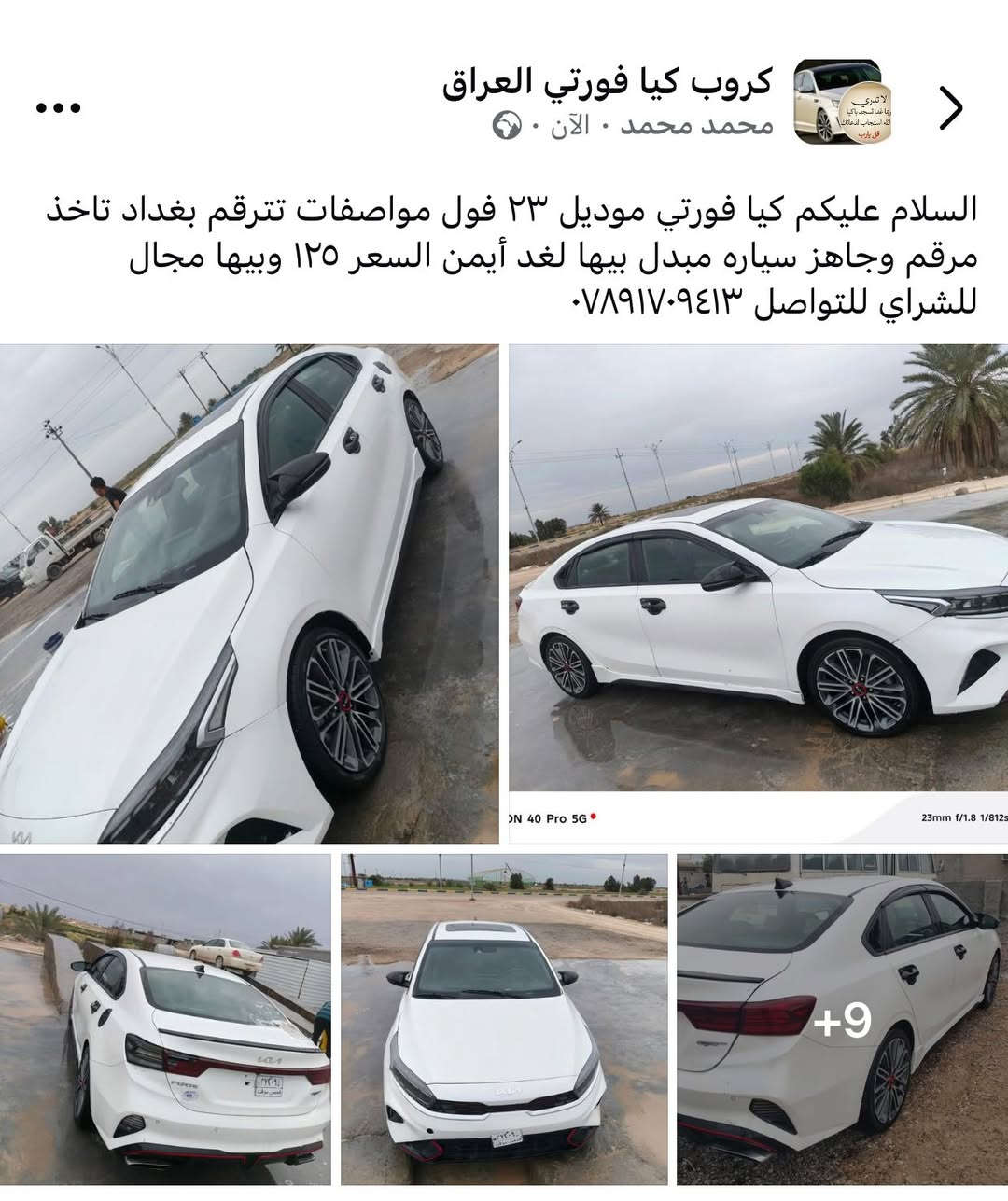This screenshot has width=1008, height=1201.
Task: Select the privacy globe next to الآن
Action: (x=506, y=127)
